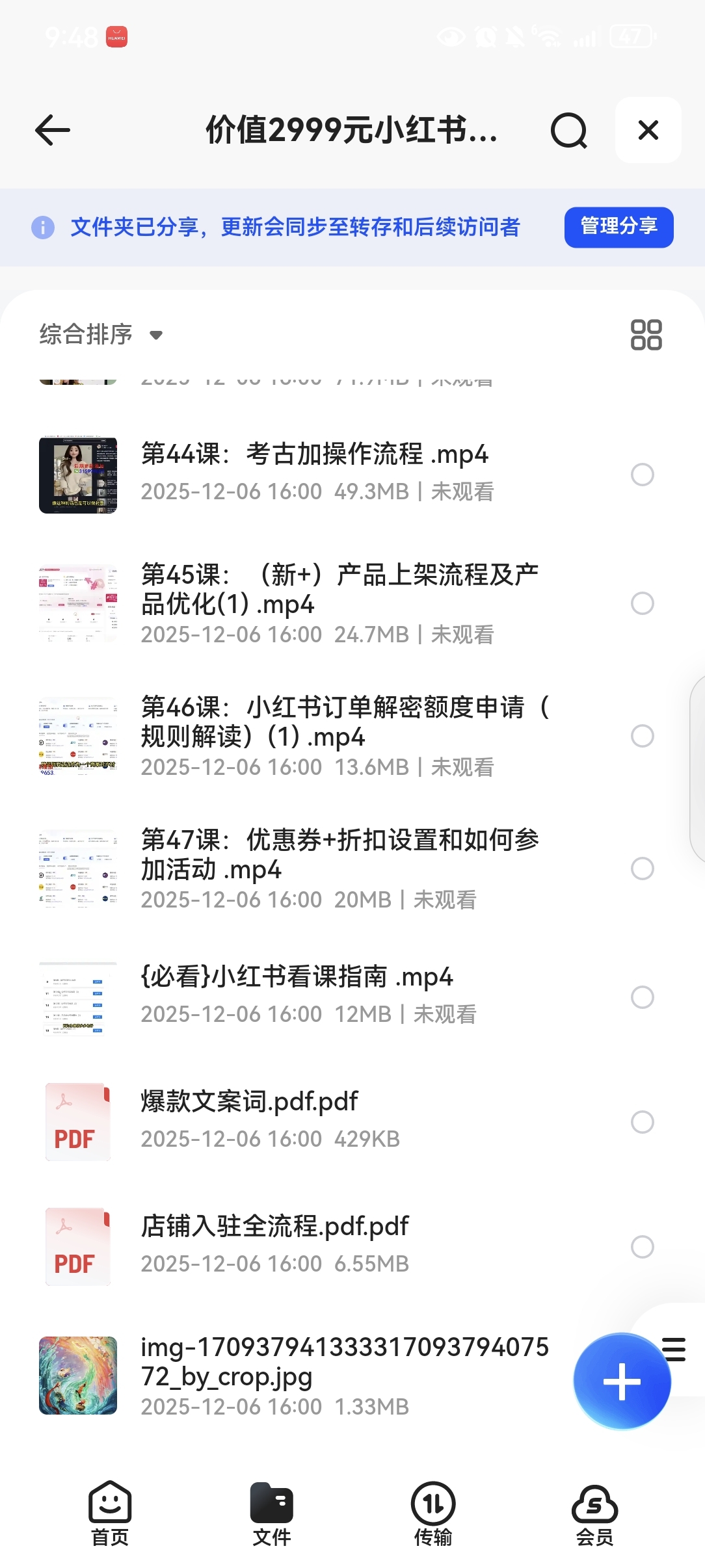Switch to grid view layout
The height and width of the screenshot is (1568, 705).
pyautogui.click(x=646, y=335)
